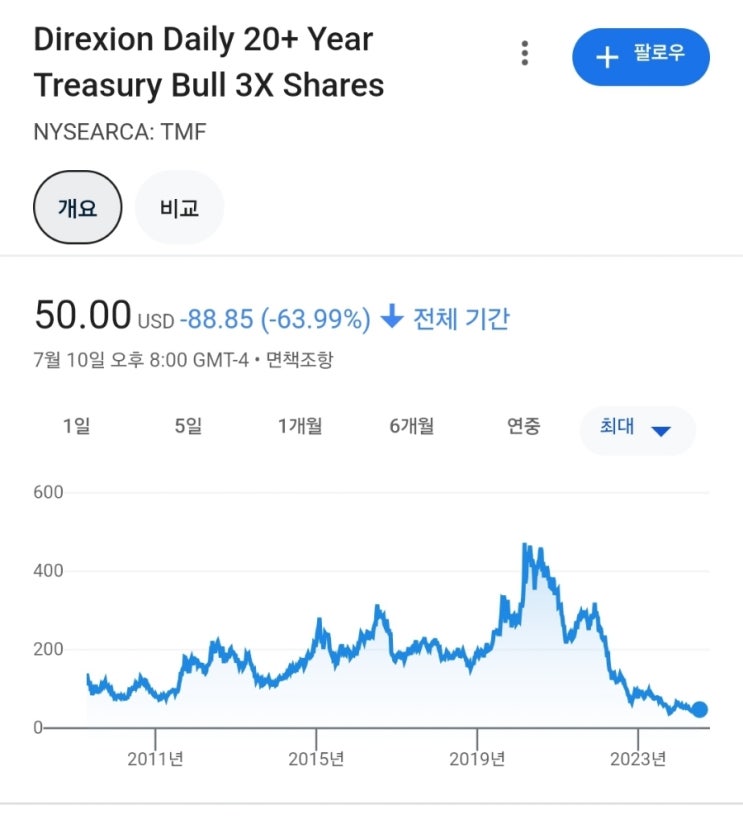Select the 개요 overview tab

click(77, 208)
